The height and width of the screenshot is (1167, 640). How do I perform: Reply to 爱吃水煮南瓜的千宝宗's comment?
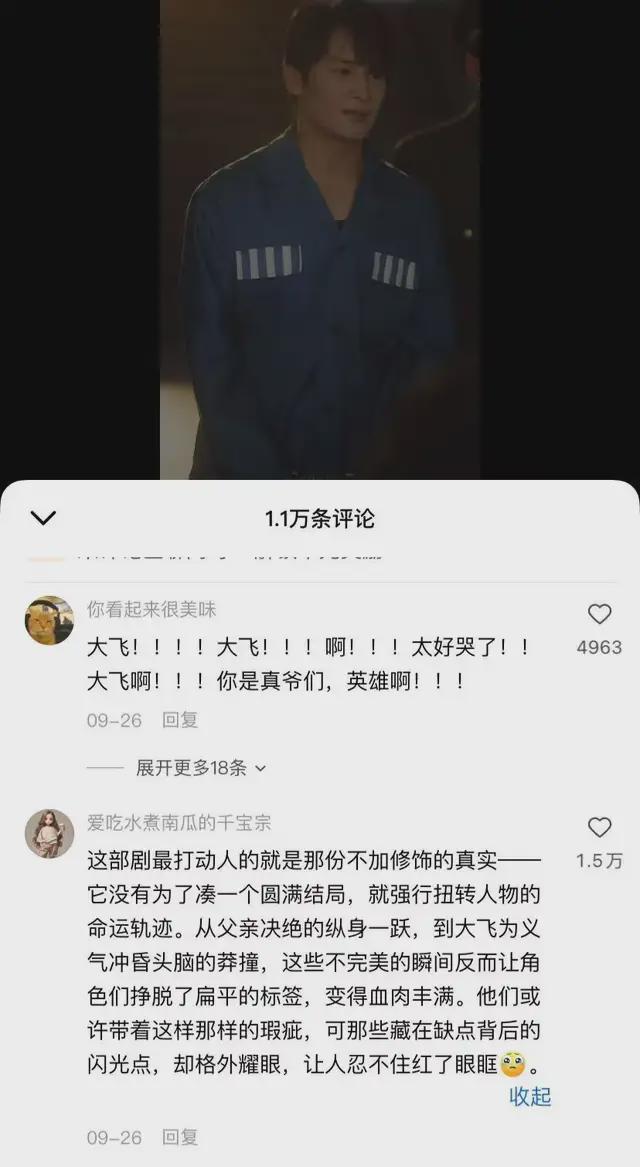coord(181,1137)
